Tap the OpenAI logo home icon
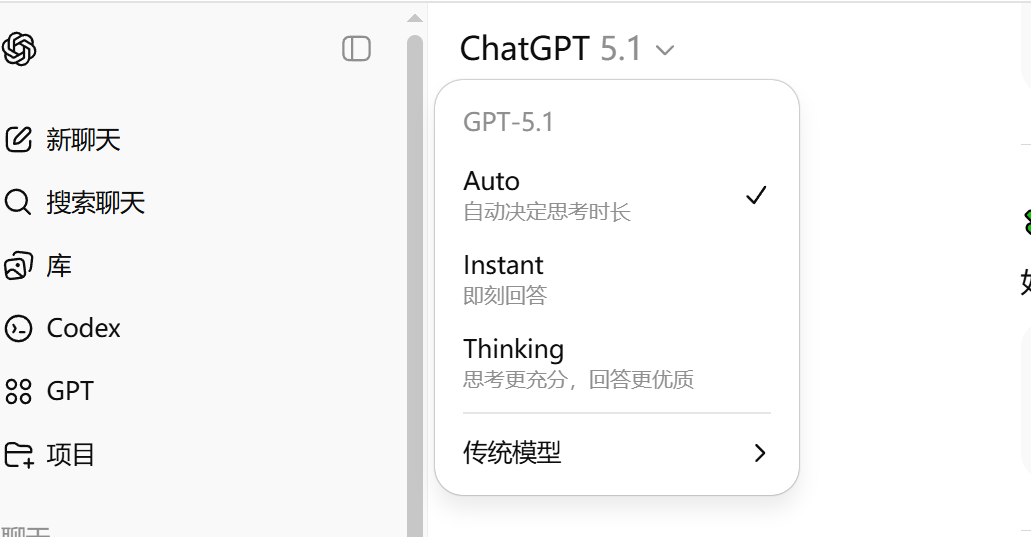The image size is (1031, 537). [18, 49]
